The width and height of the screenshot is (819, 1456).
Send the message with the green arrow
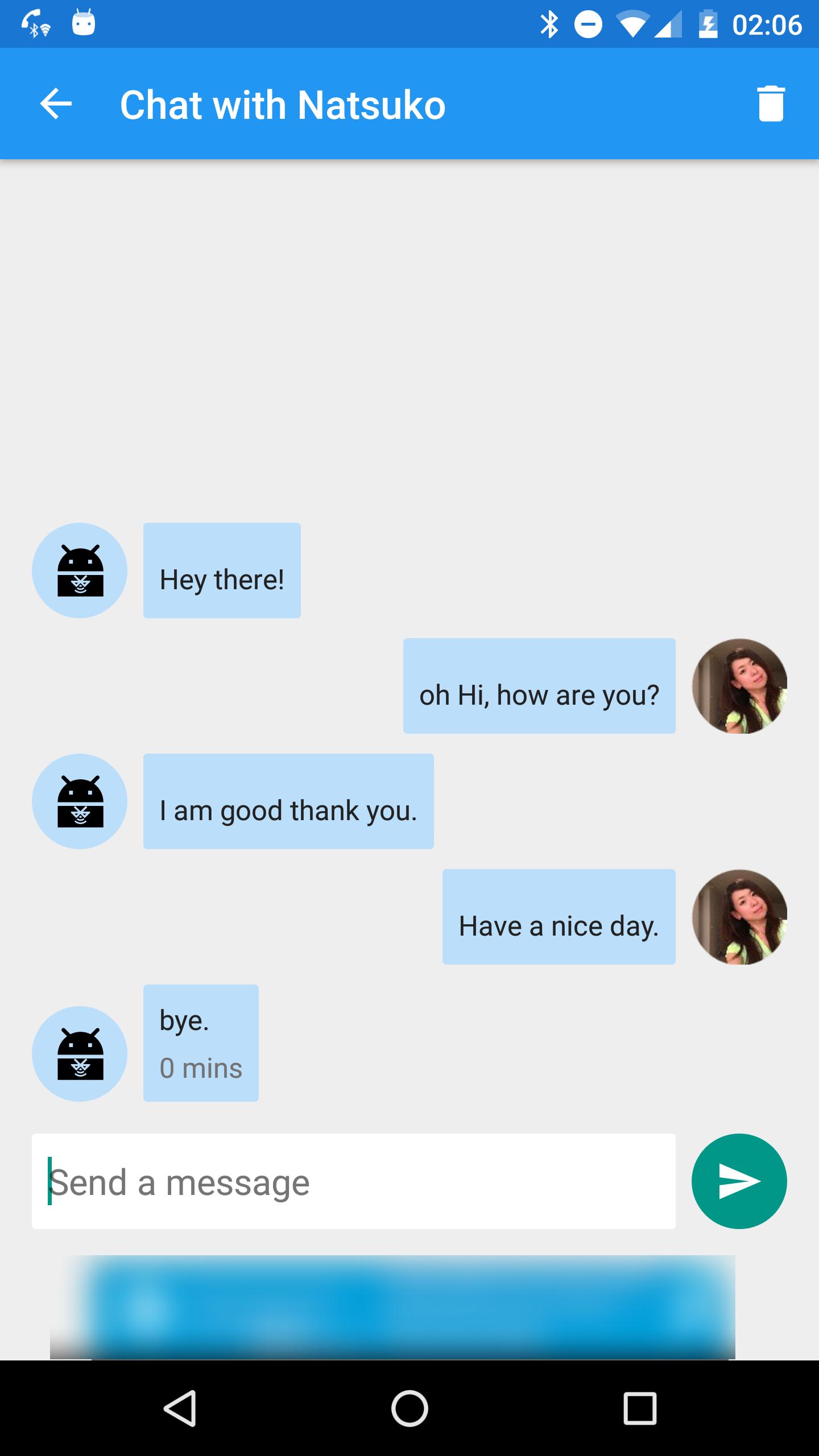[x=739, y=1181]
